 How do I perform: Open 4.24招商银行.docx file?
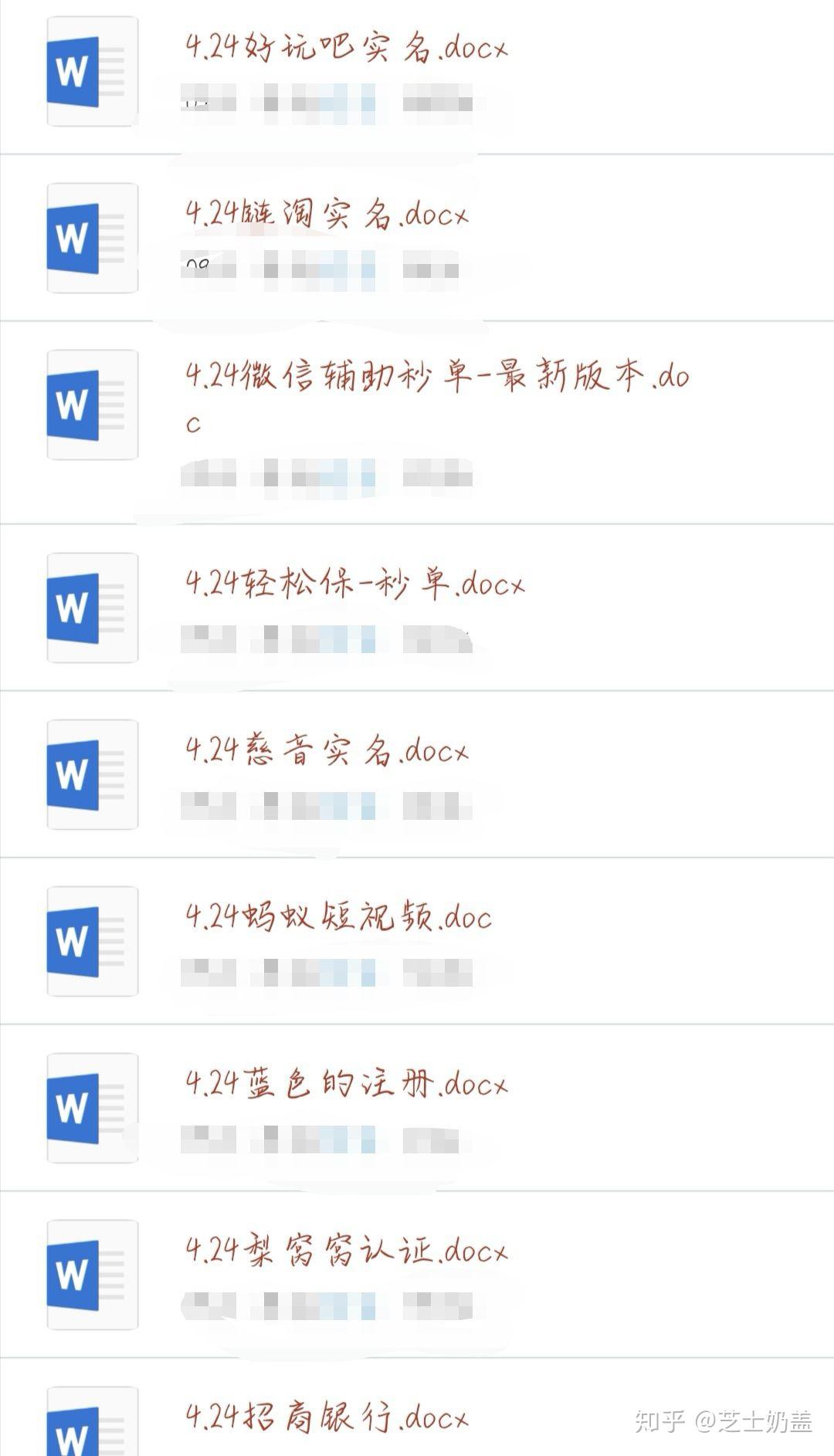[327, 1418]
